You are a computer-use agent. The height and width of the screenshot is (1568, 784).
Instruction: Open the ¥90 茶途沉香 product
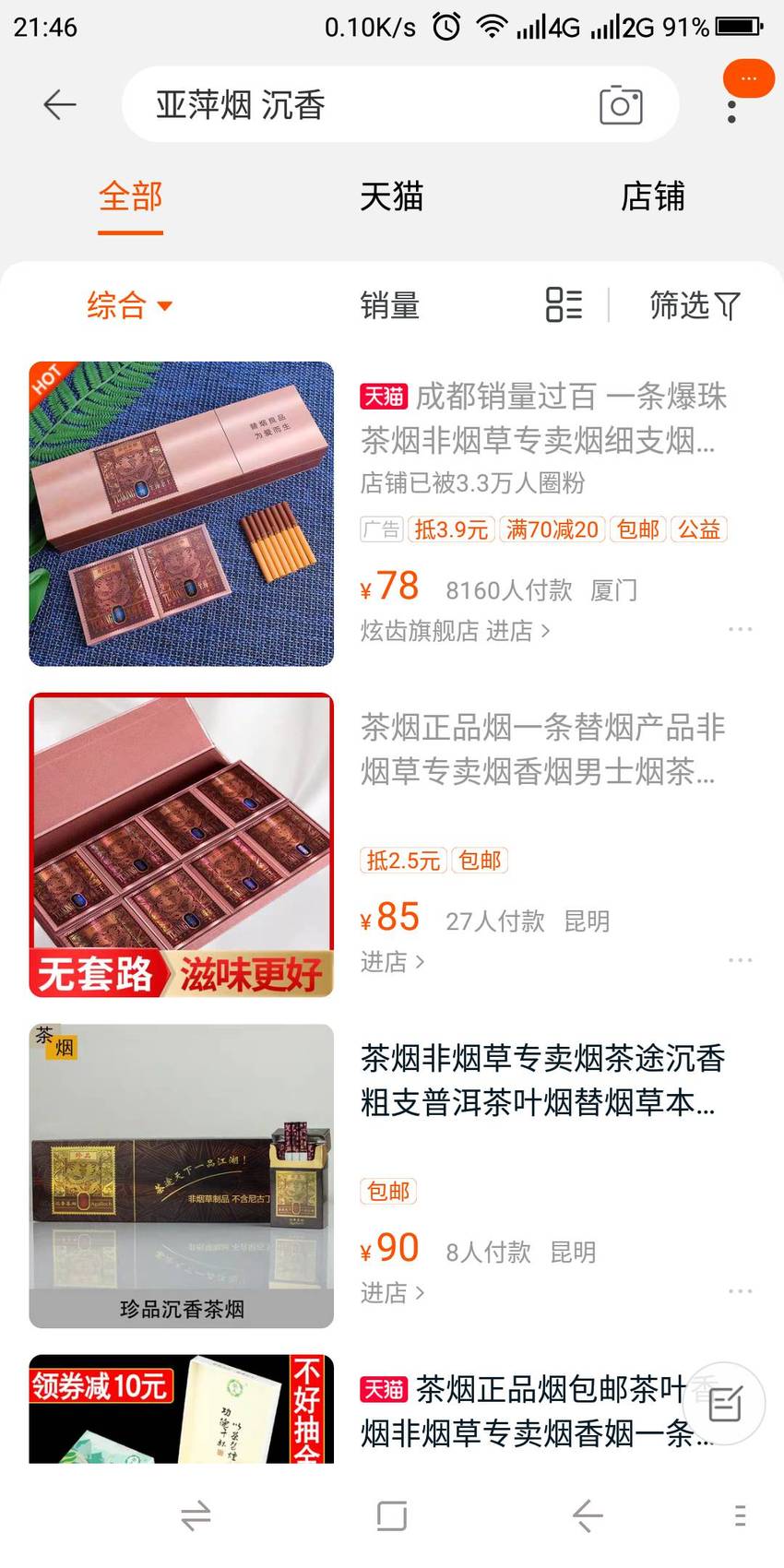coord(392,1176)
